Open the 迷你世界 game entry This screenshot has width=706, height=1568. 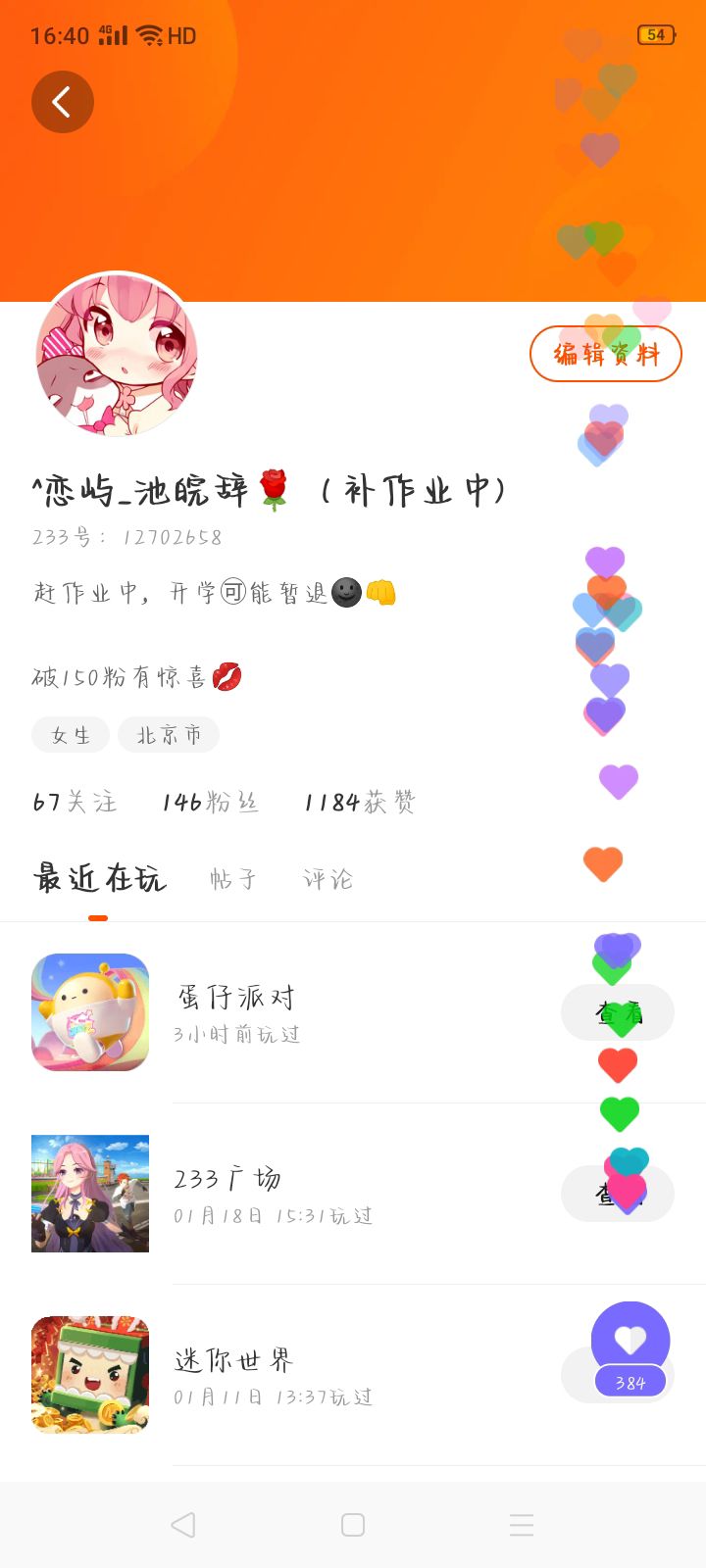(x=233, y=1374)
